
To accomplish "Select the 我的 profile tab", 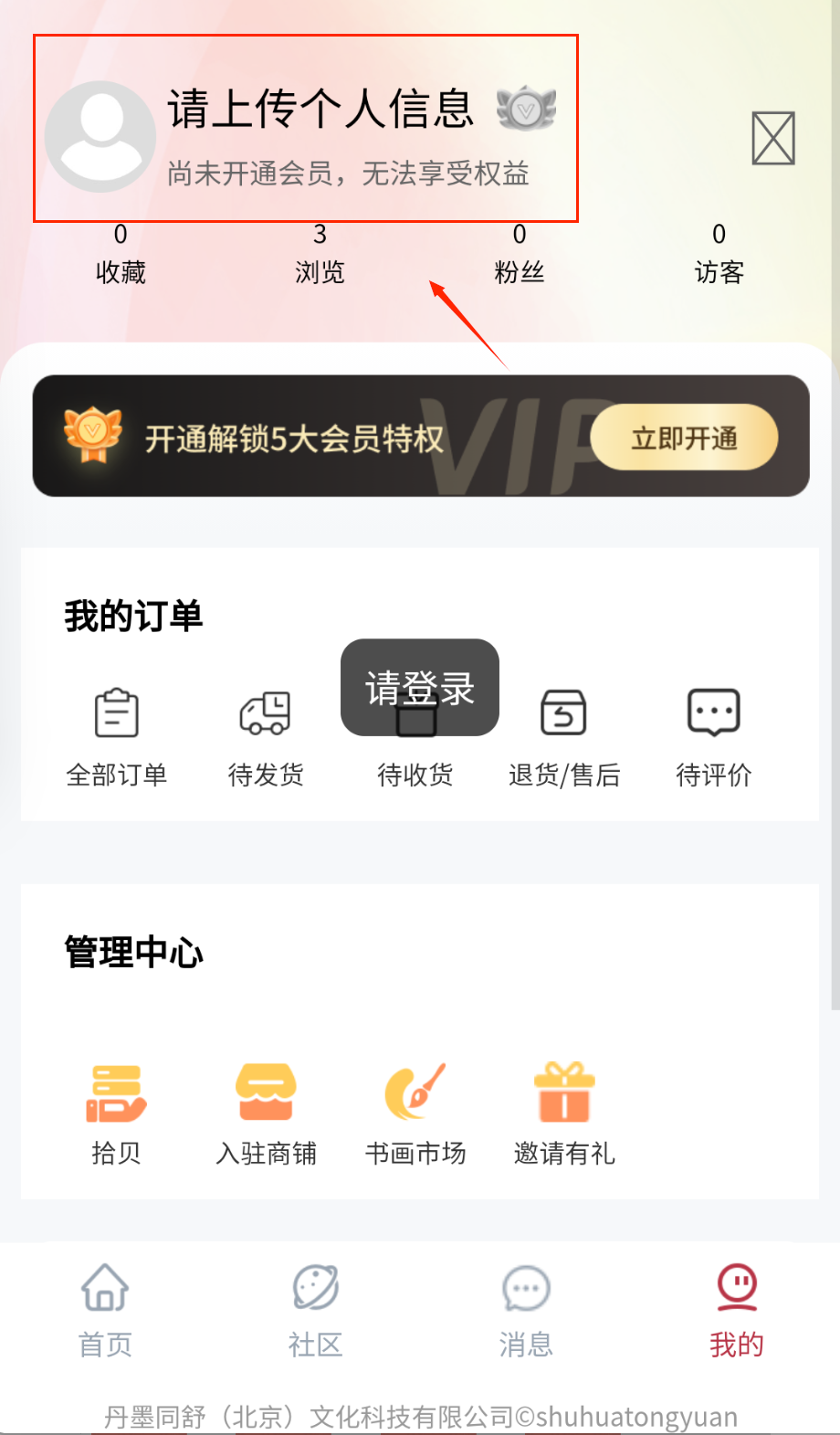I will point(736,1311).
